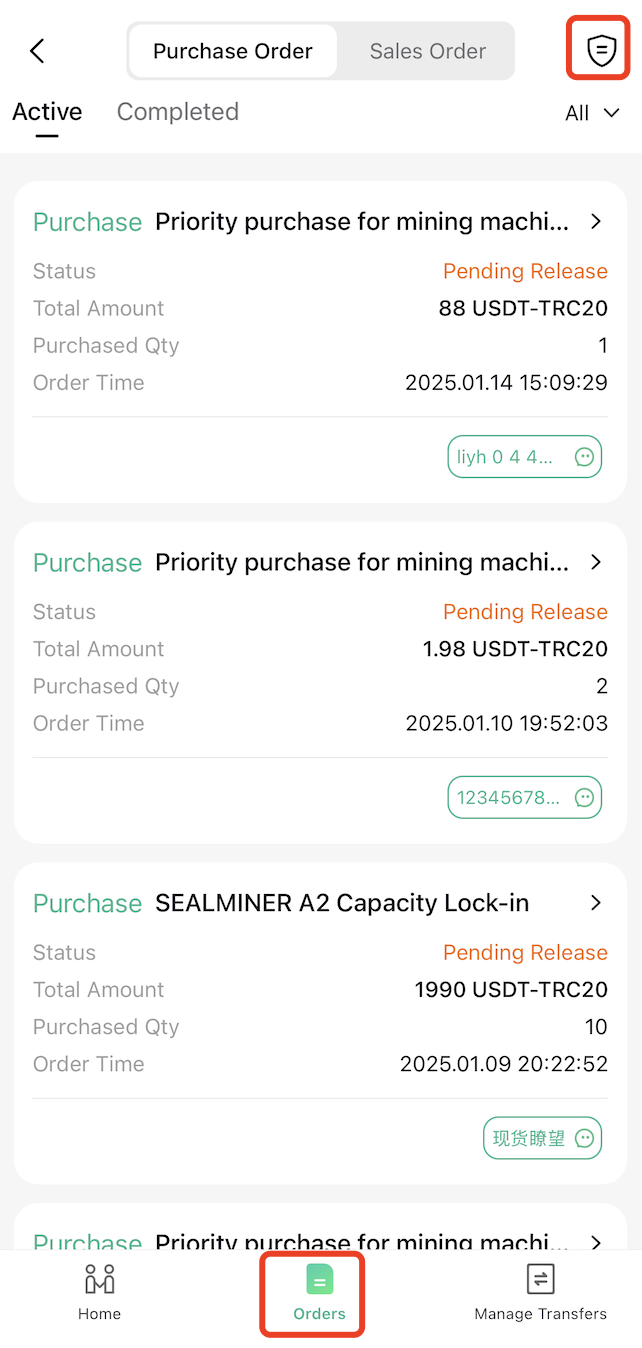Switch to Sales Order segment
The width and height of the screenshot is (642, 1348).
pyautogui.click(x=427, y=51)
